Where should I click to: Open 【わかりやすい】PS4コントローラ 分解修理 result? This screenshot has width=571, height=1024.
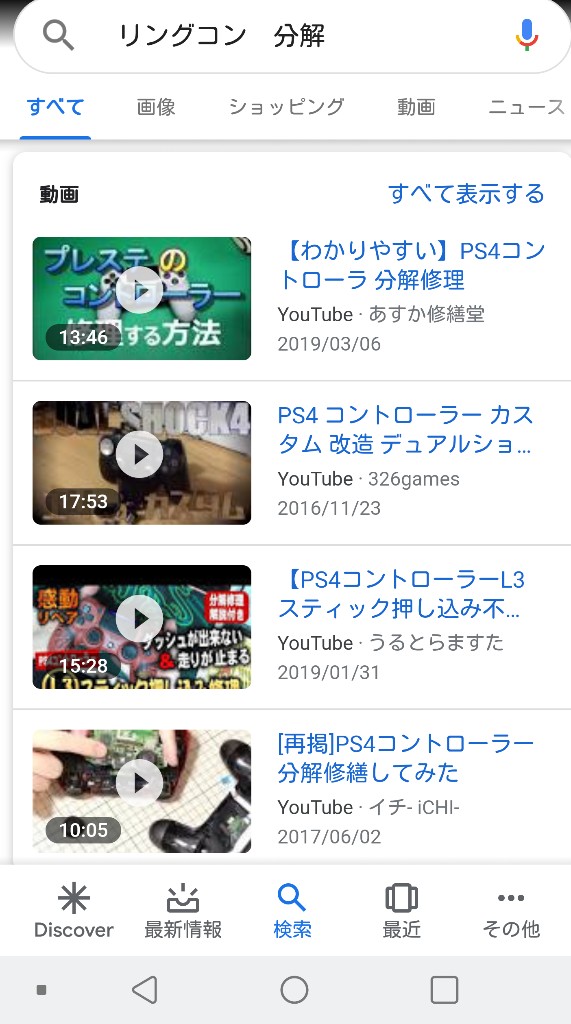pyautogui.click(x=412, y=264)
